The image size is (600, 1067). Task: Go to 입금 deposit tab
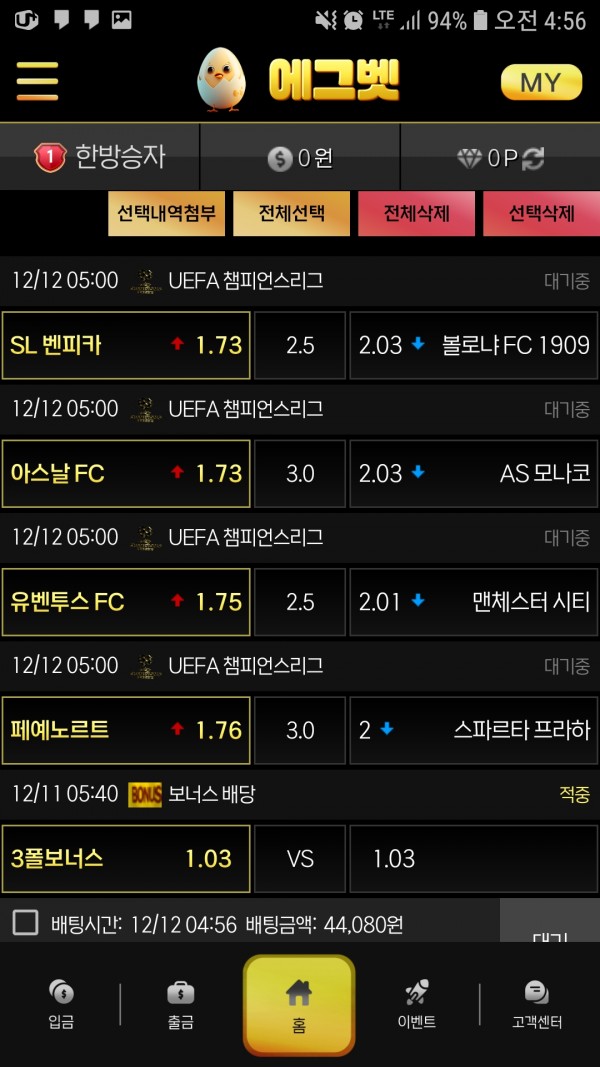pyautogui.click(x=61, y=1004)
